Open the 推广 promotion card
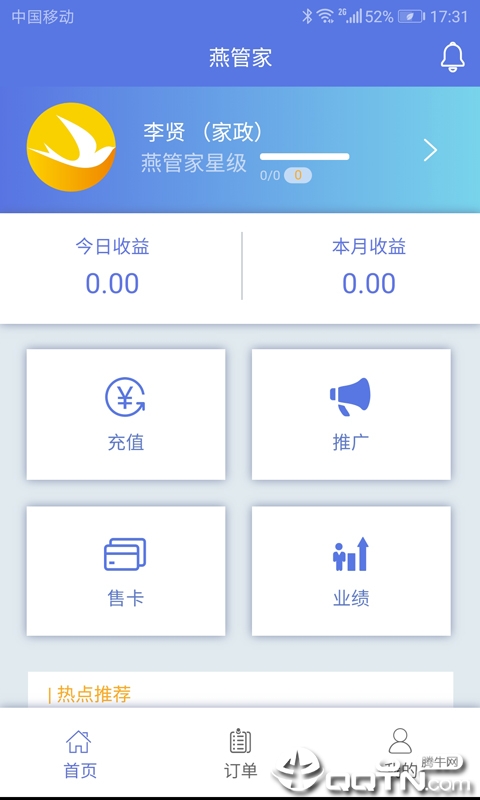The width and height of the screenshot is (480, 800). [351, 414]
